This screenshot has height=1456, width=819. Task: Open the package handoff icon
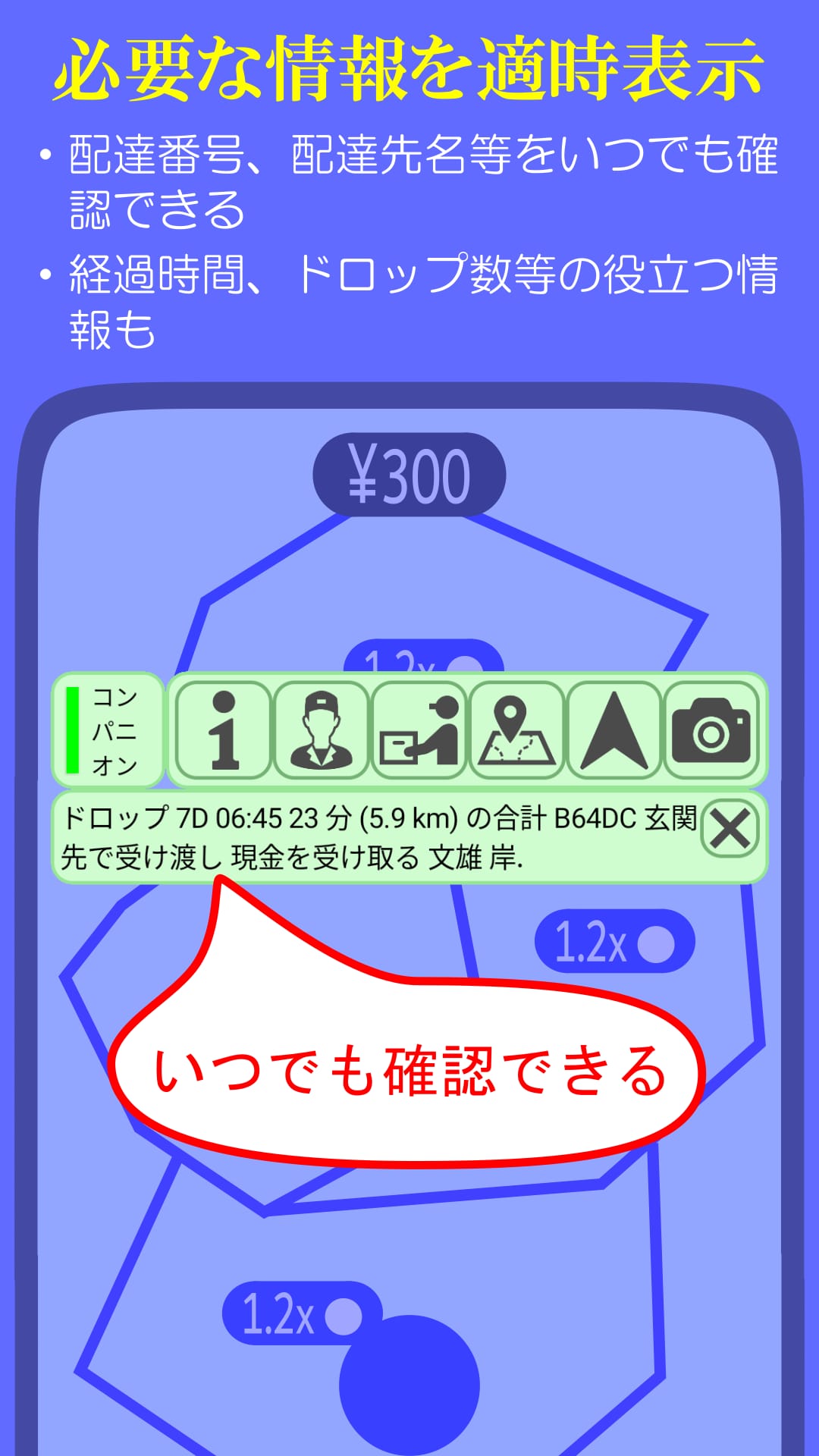pyautogui.click(x=419, y=732)
